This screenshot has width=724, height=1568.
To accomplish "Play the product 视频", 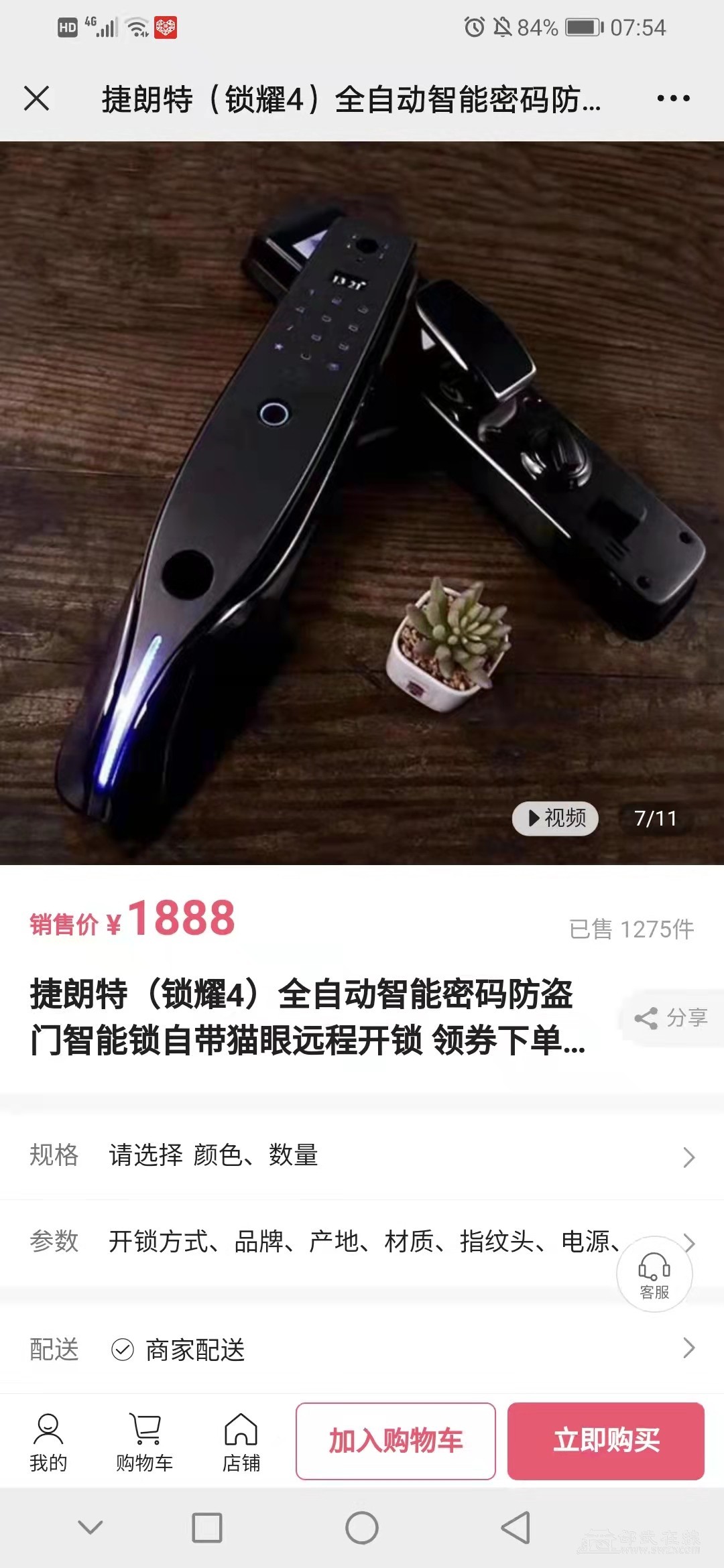I will 556,818.
